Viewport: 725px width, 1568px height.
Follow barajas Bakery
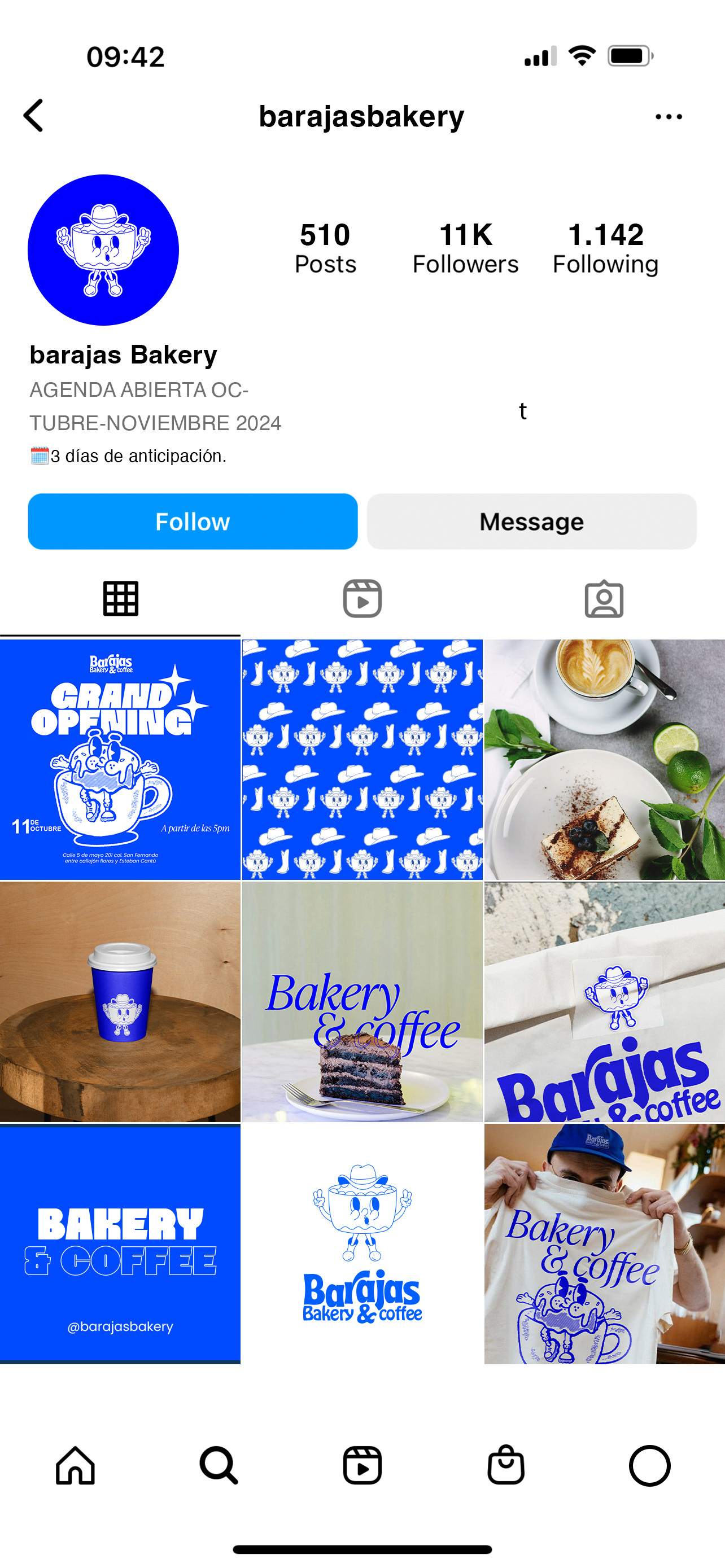193,522
